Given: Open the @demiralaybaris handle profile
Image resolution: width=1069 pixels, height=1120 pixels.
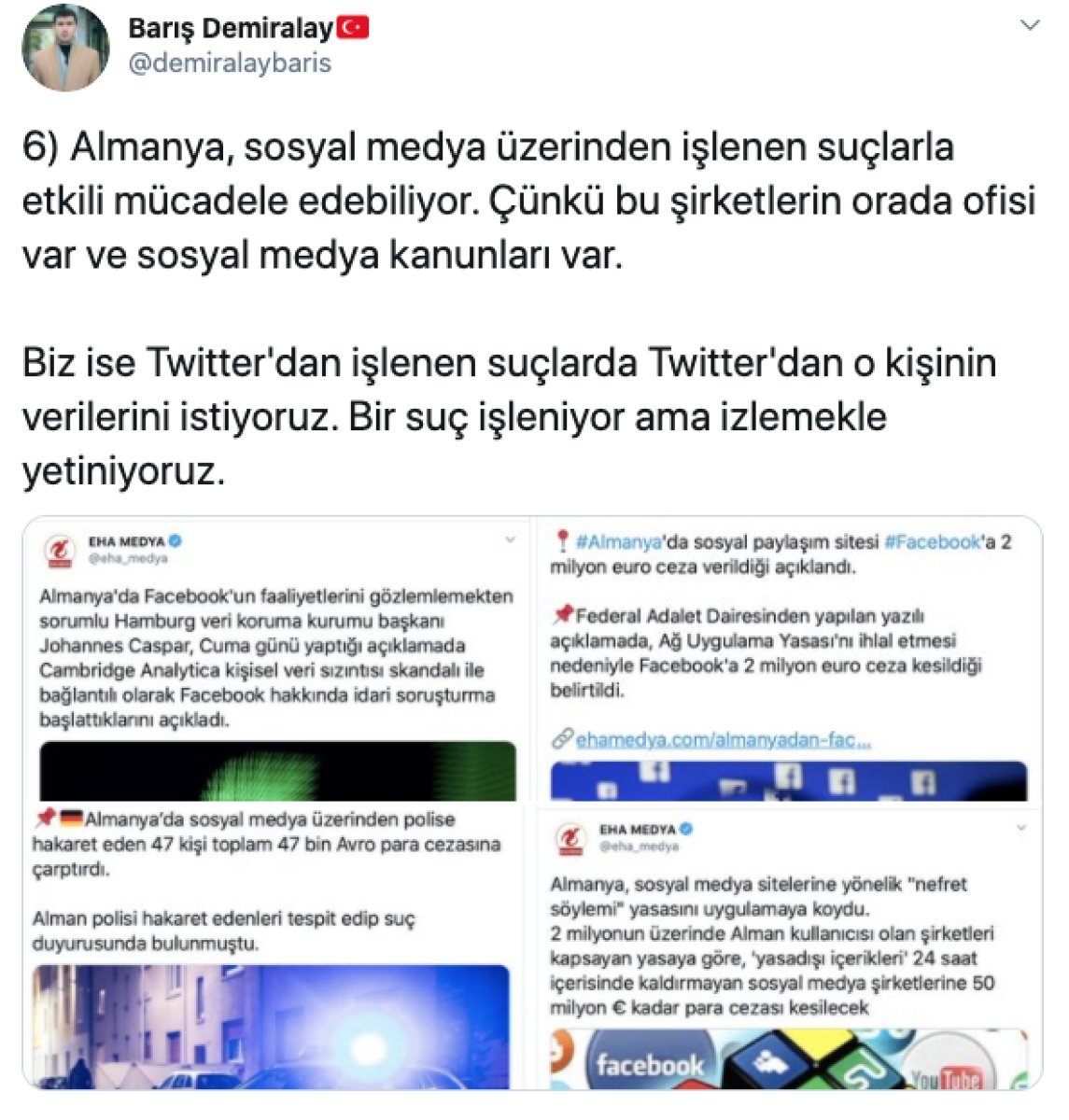Looking at the screenshot, I should [230, 63].
